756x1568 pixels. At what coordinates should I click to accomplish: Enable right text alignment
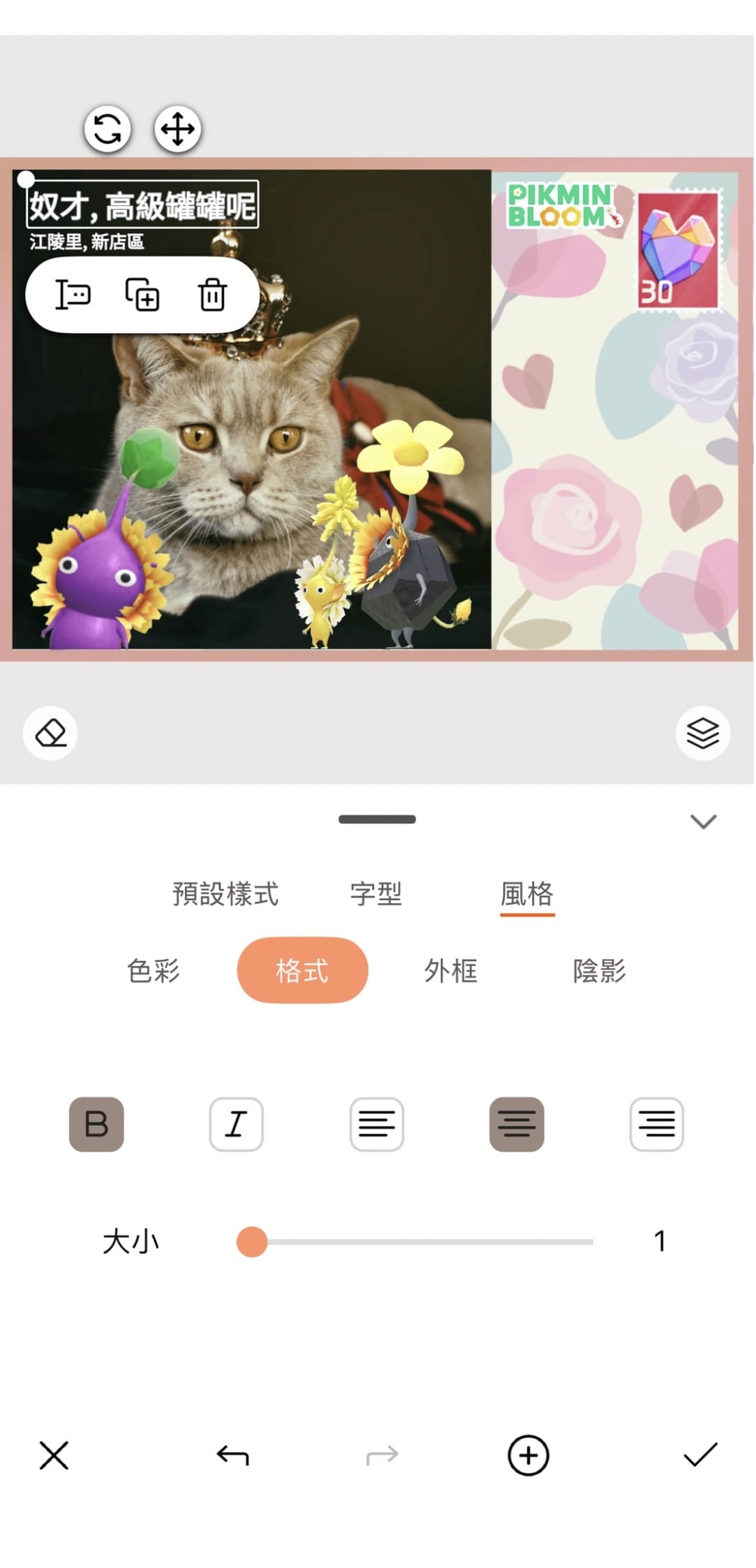click(655, 1124)
